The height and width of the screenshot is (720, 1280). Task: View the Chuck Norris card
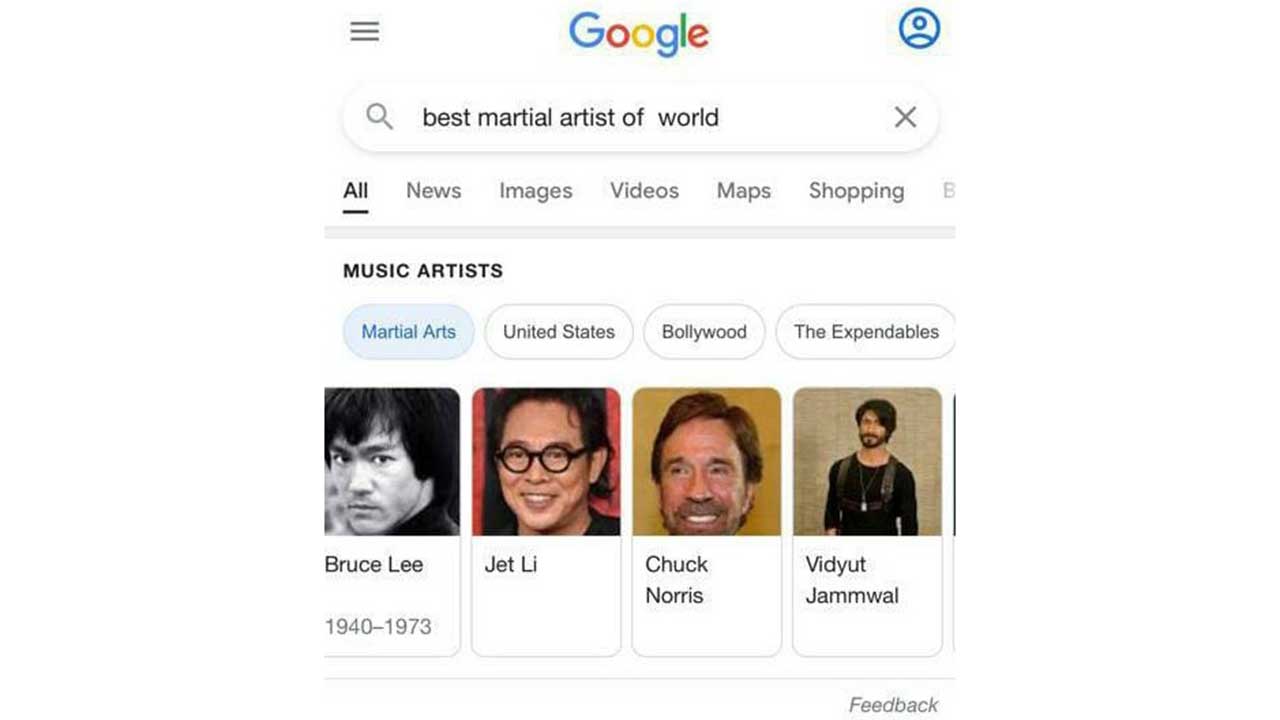pos(706,520)
